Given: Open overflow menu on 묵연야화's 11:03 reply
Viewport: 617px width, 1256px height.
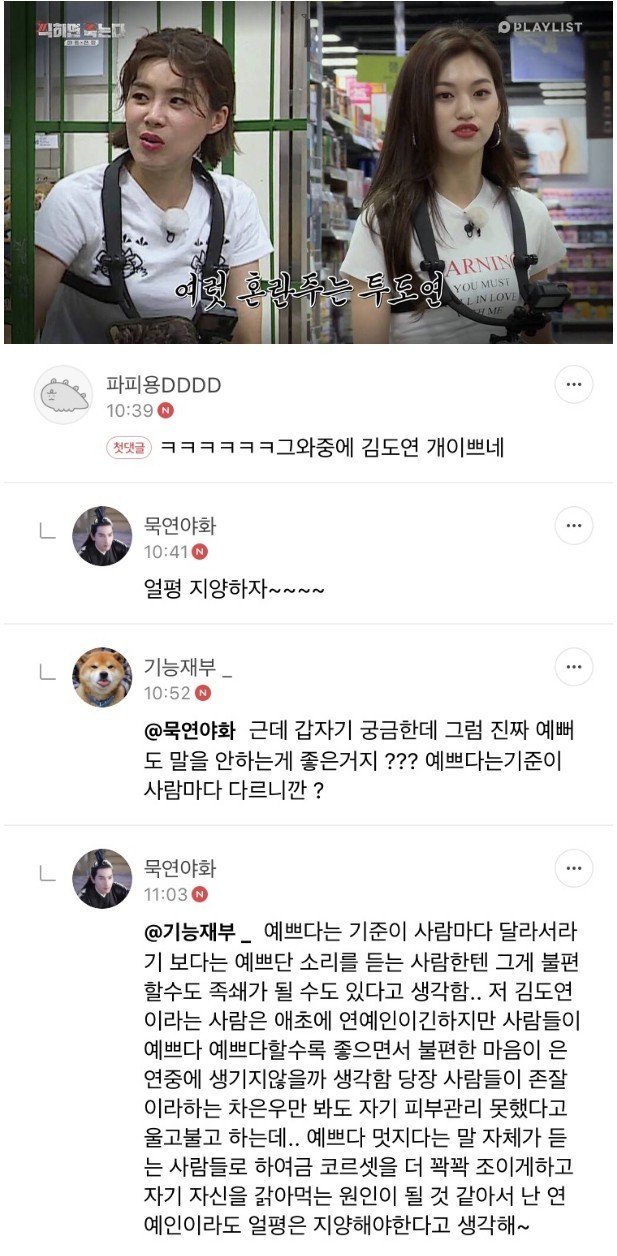Looking at the screenshot, I should [x=574, y=868].
